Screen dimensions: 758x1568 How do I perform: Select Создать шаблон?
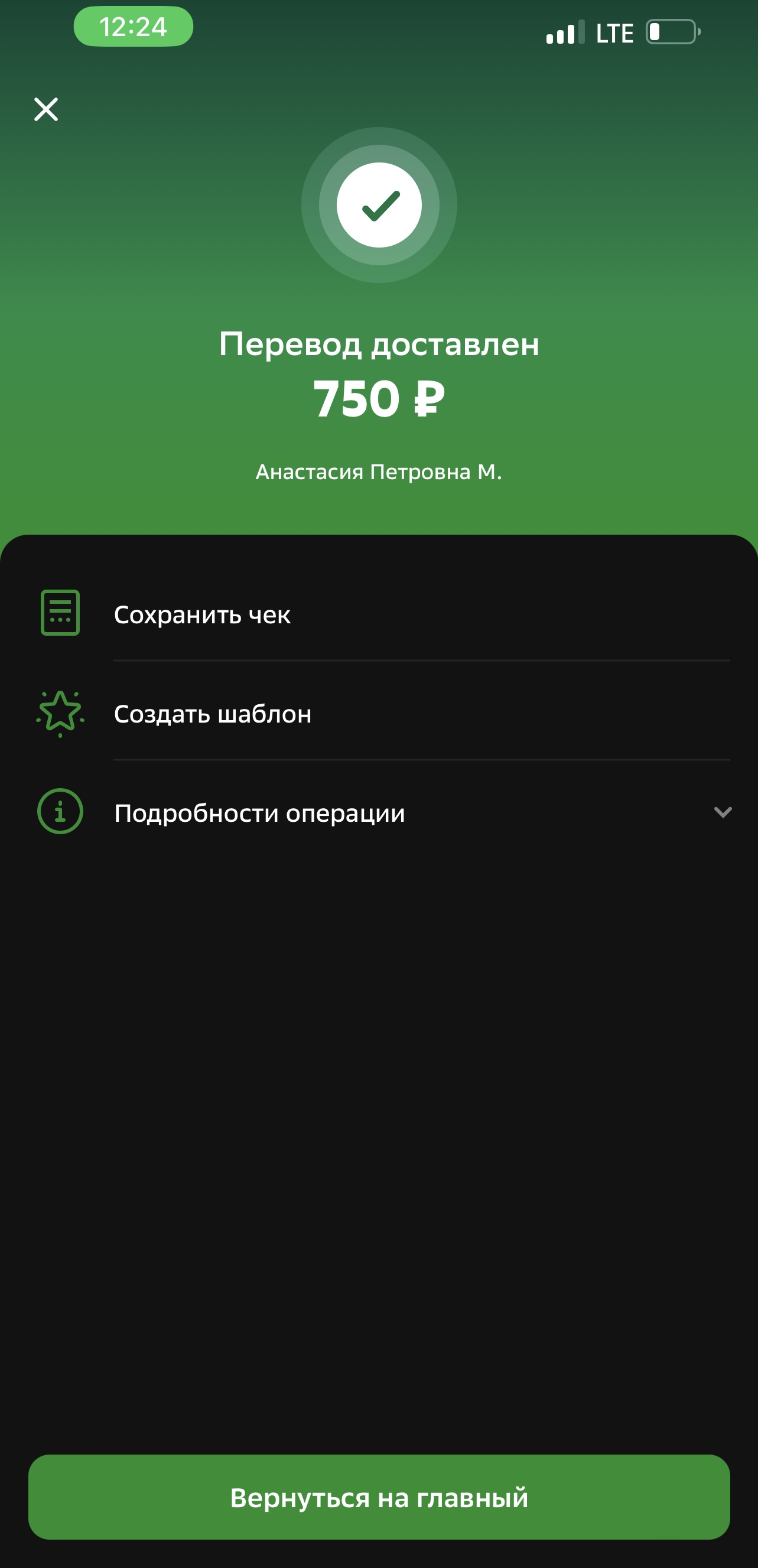click(x=379, y=713)
